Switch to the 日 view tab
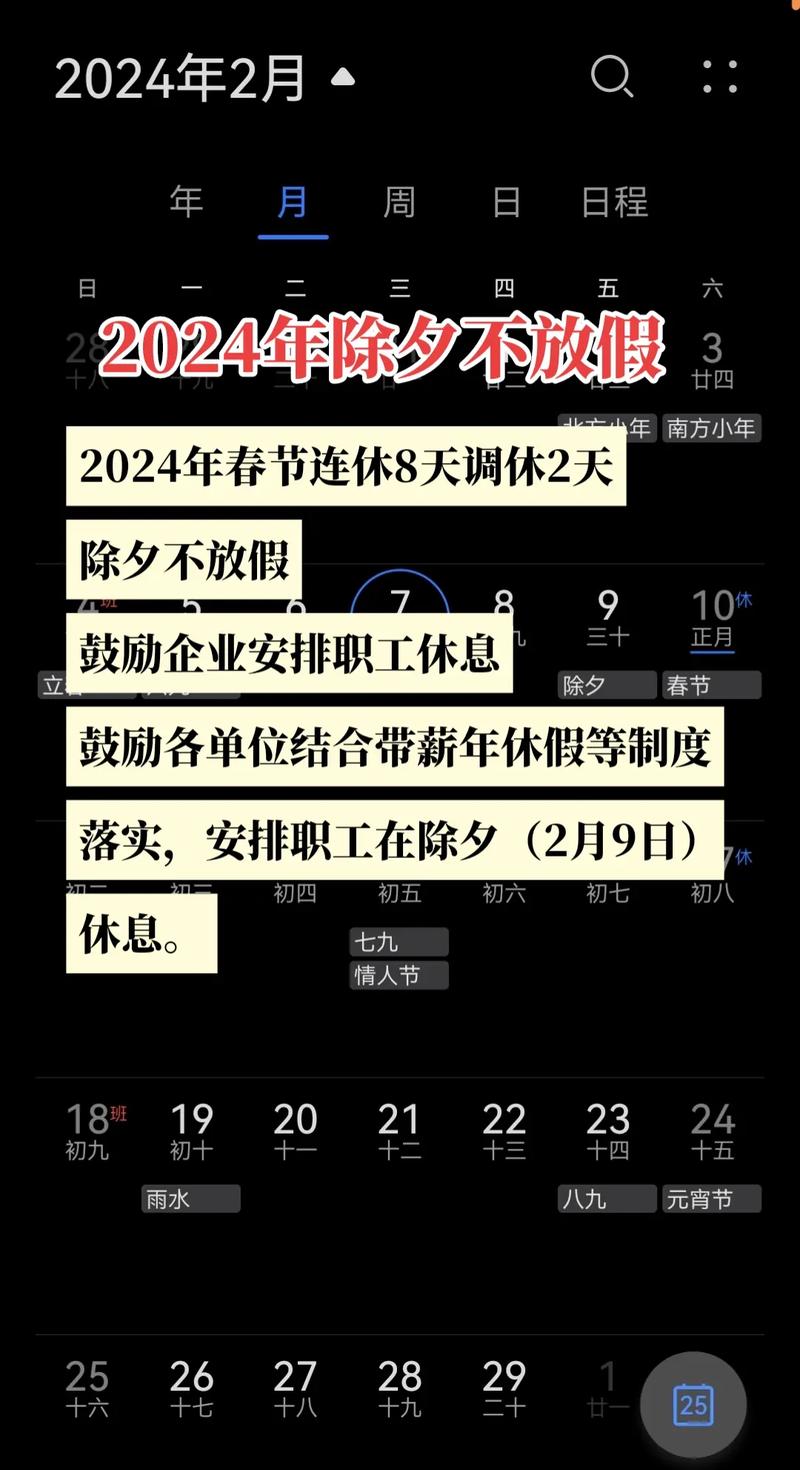The image size is (800, 1470). coord(507,202)
